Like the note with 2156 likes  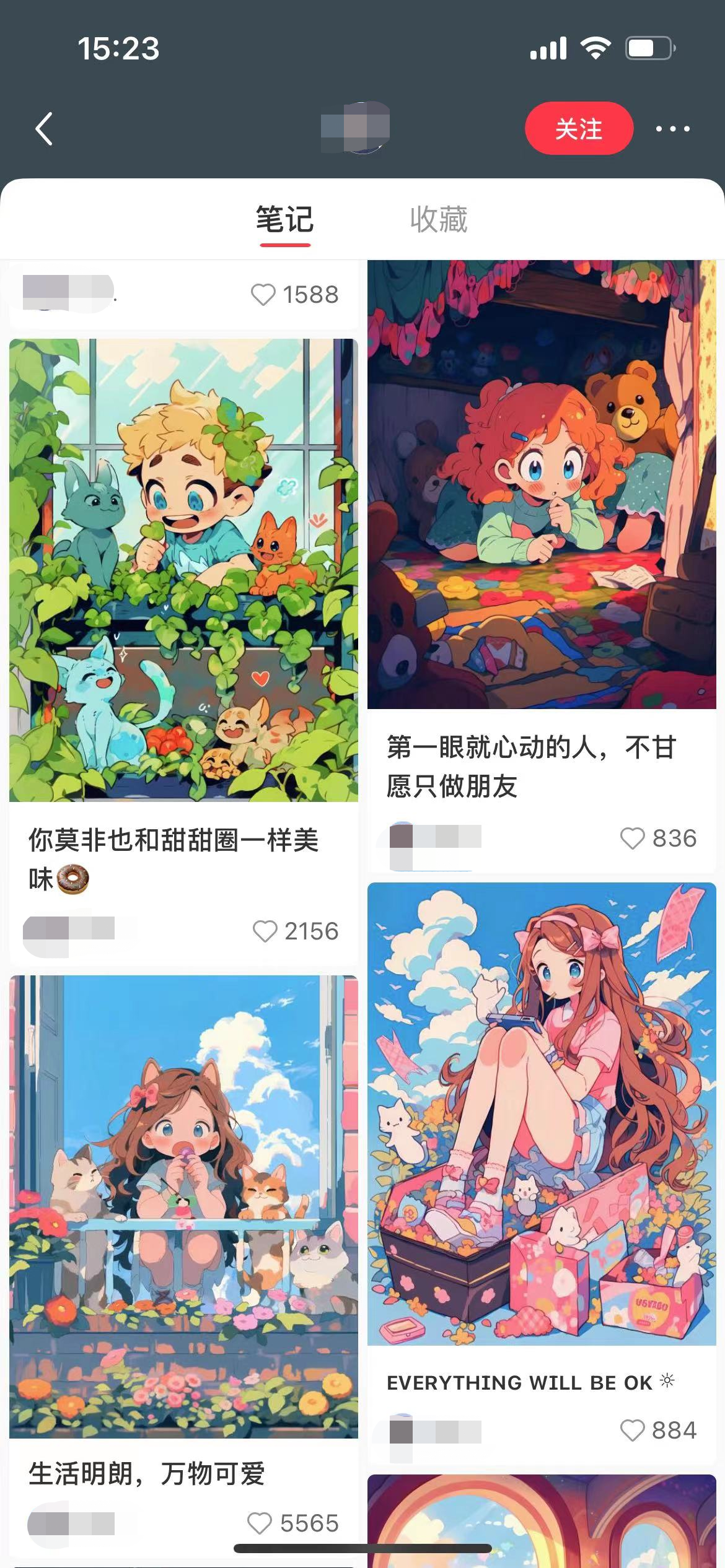[x=265, y=931]
